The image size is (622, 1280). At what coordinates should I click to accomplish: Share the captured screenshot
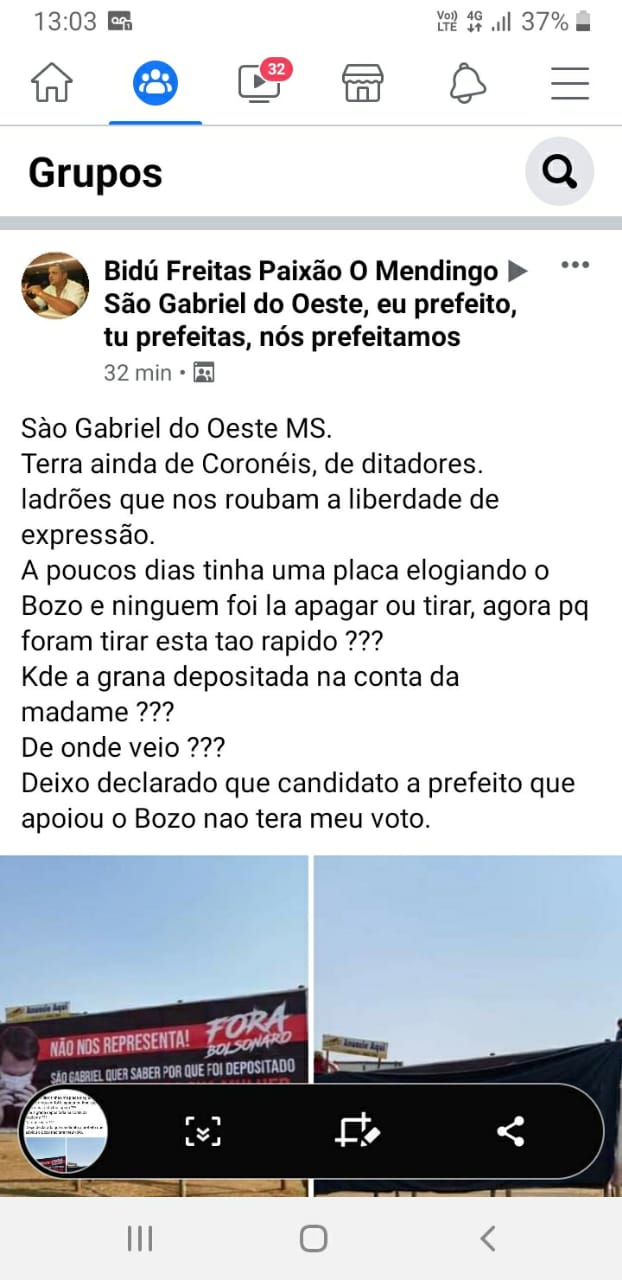coord(511,1131)
